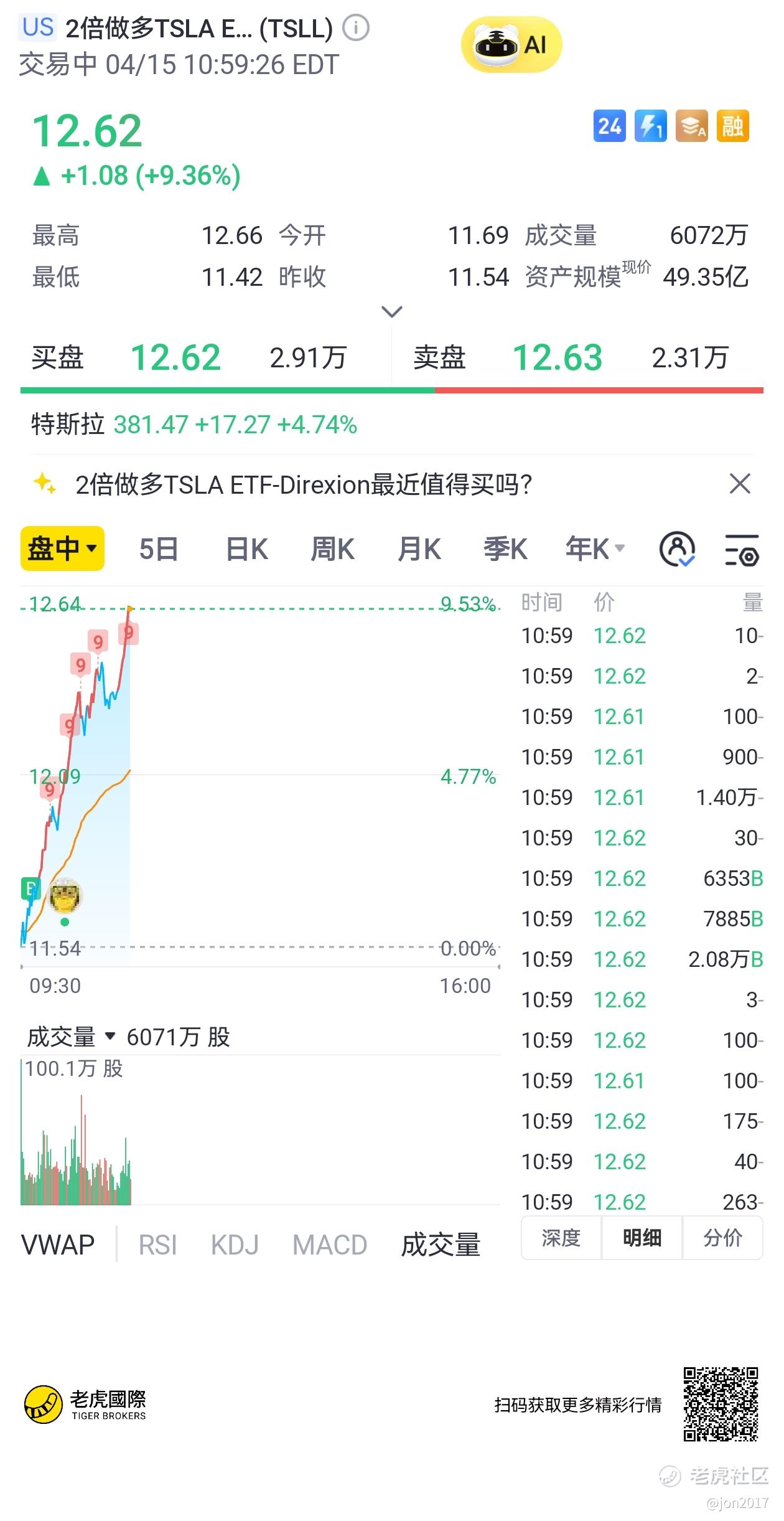Open chart settings icon
The image size is (784, 1521).
(742, 550)
